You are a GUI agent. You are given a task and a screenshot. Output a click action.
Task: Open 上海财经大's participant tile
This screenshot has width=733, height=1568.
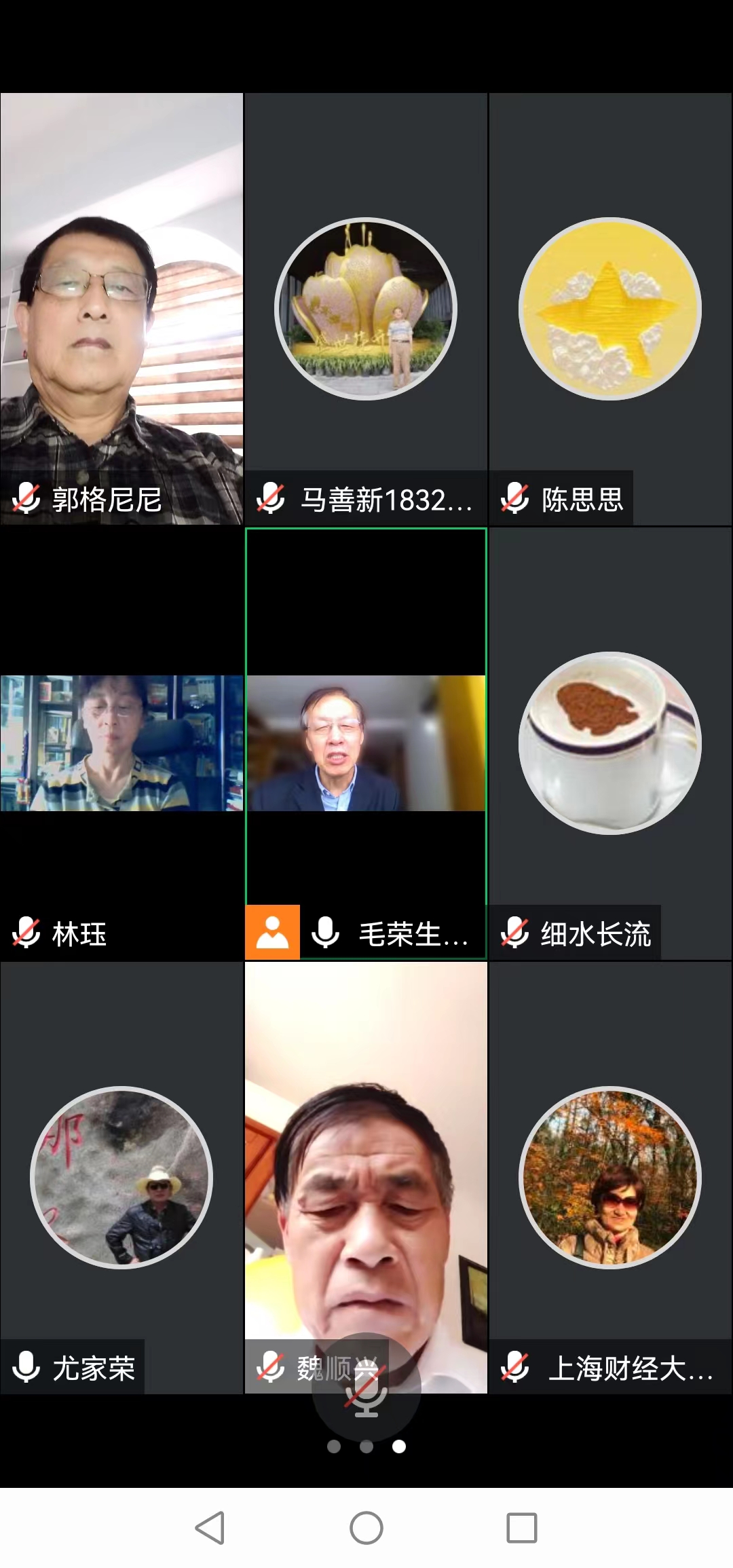610,1178
